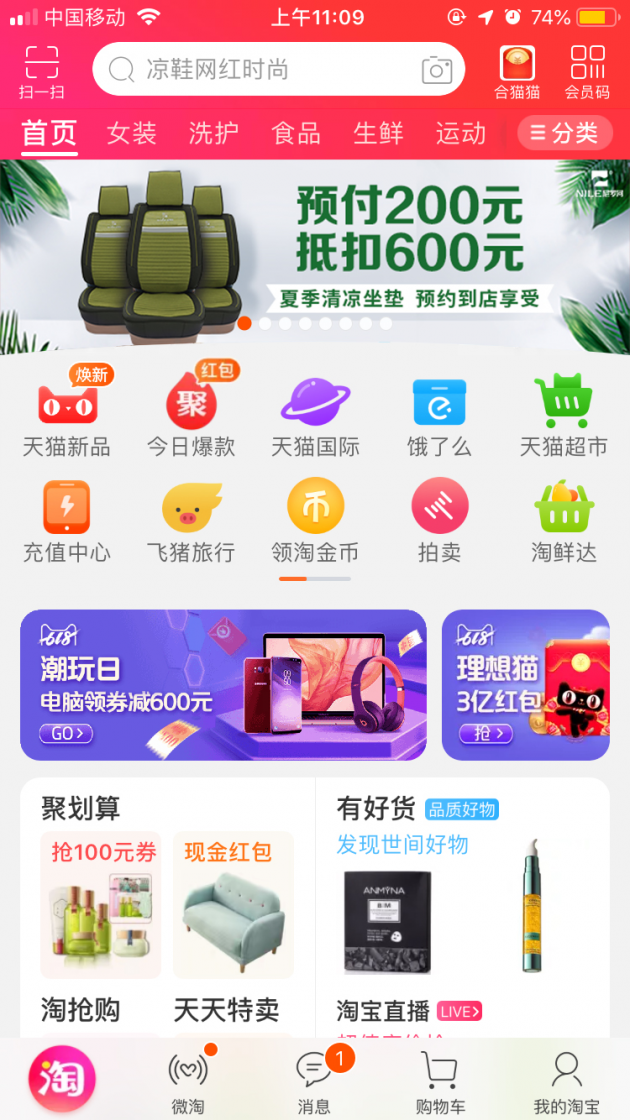The width and height of the screenshot is (630, 1120).
Task: Open 合猫猫 red packet icon
Action: click(517, 72)
